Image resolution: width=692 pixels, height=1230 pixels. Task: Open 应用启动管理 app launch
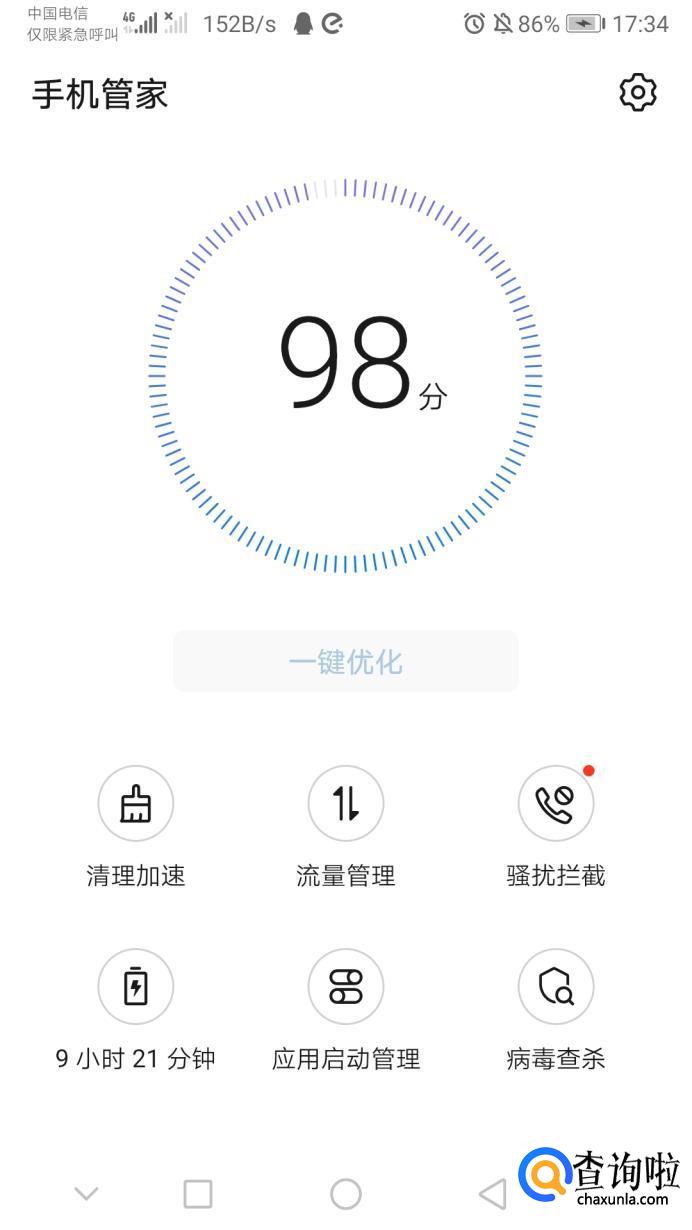coord(346,987)
